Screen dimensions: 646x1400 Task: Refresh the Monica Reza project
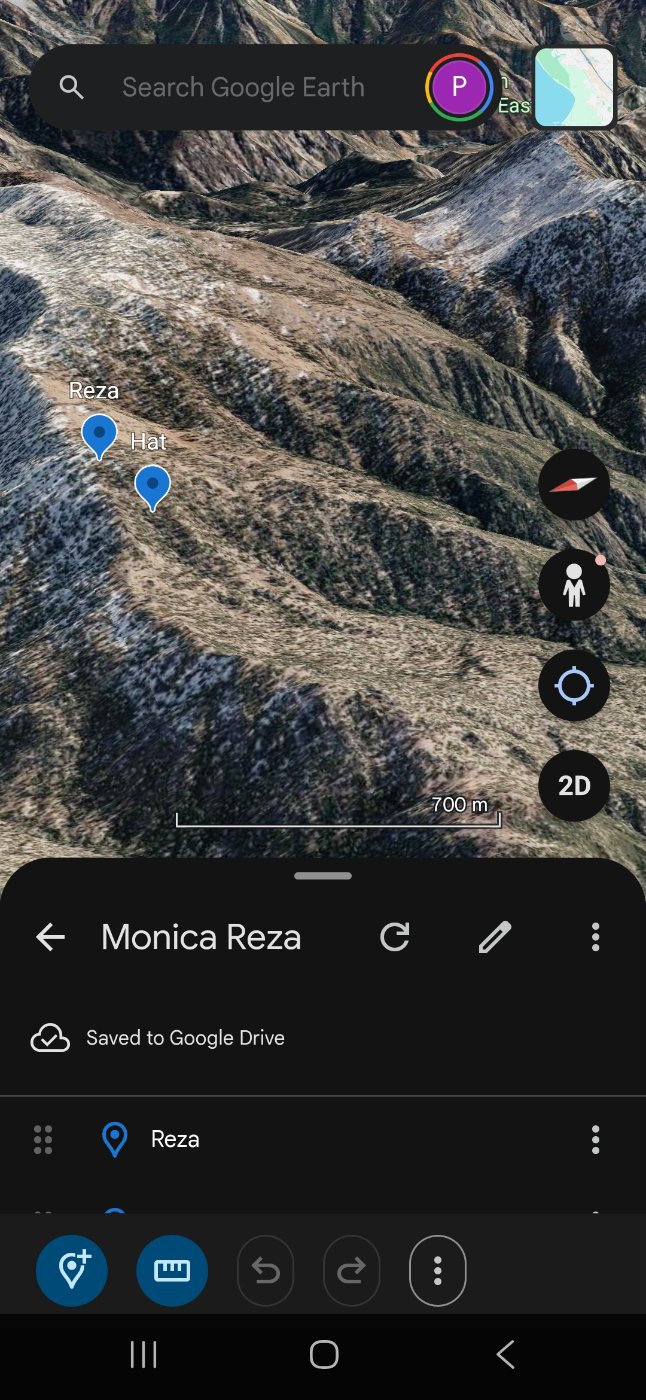pos(395,937)
